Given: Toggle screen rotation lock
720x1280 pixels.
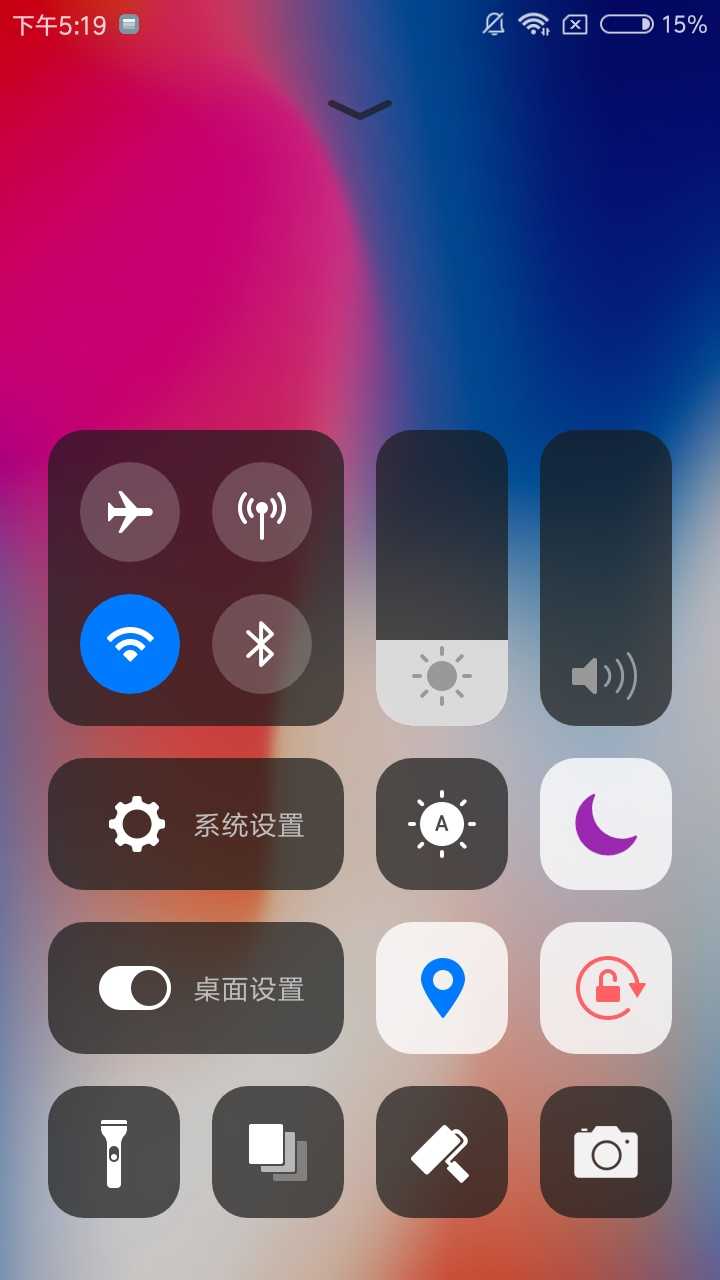Looking at the screenshot, I should [x=606, y=988].
